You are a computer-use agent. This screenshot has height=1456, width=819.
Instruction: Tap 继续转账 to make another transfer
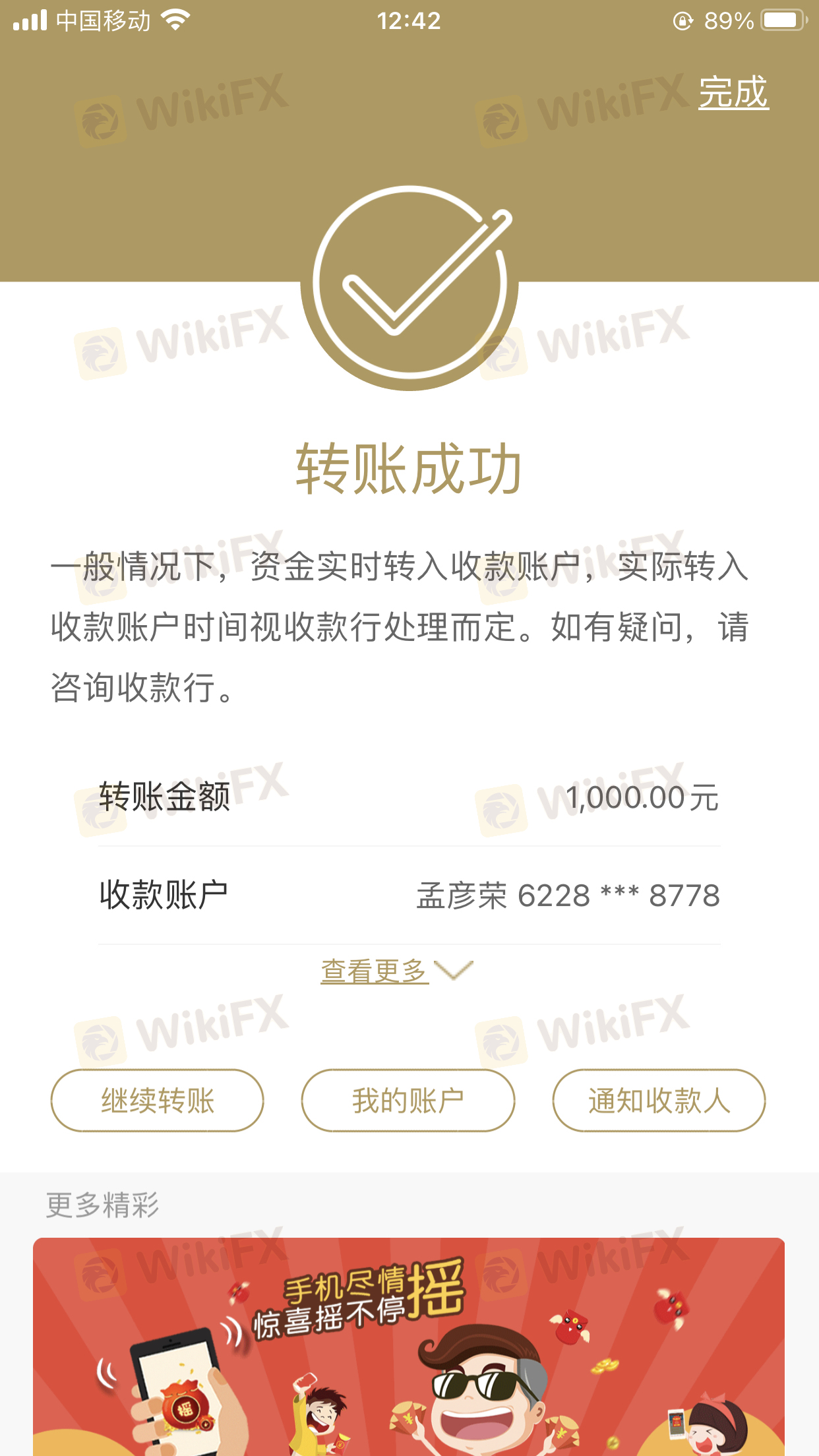158,1101
